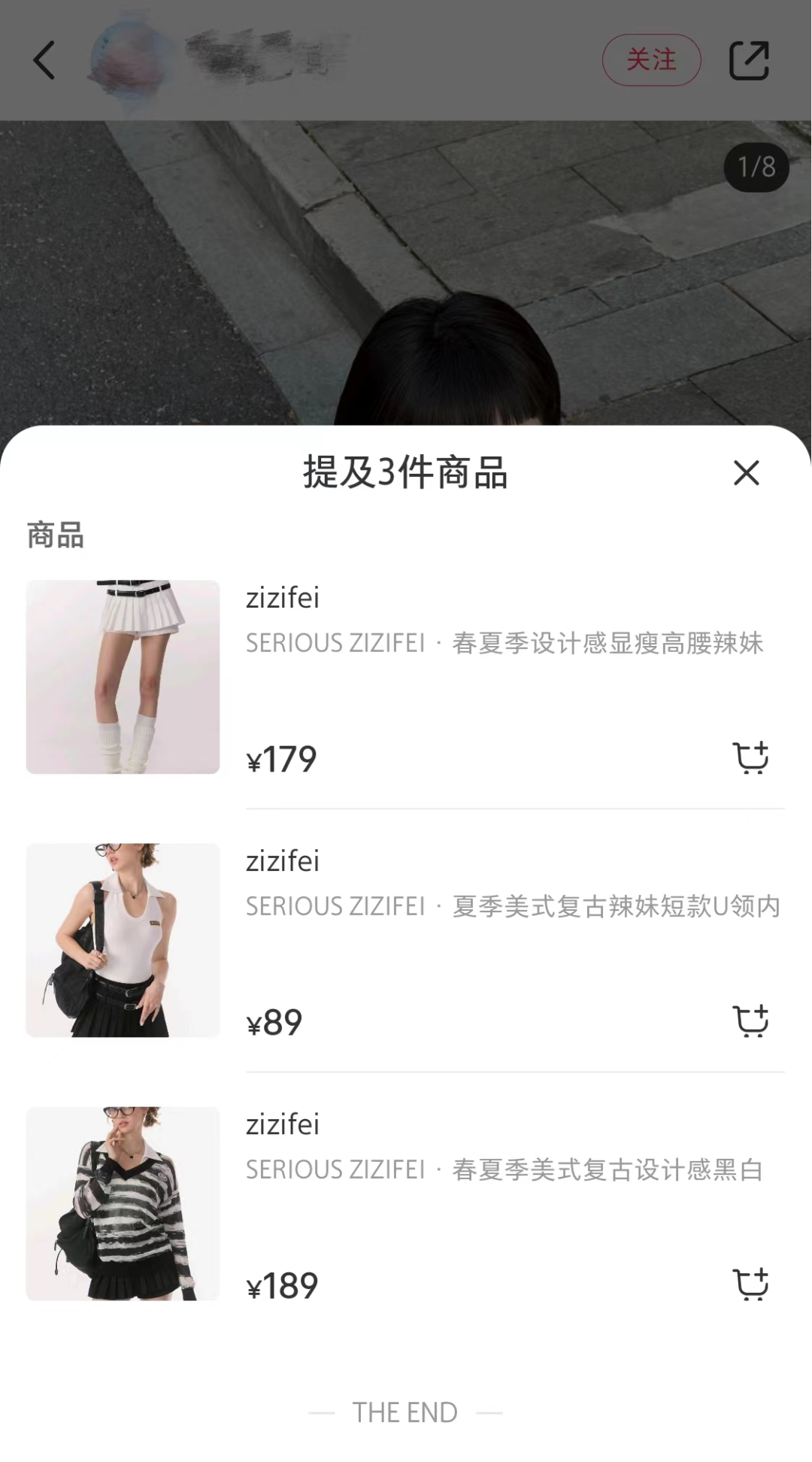This screenshot has width=812, height=1462.
Task: Add the ¥189 sweater to cart
Action: tap(750, 1285)
